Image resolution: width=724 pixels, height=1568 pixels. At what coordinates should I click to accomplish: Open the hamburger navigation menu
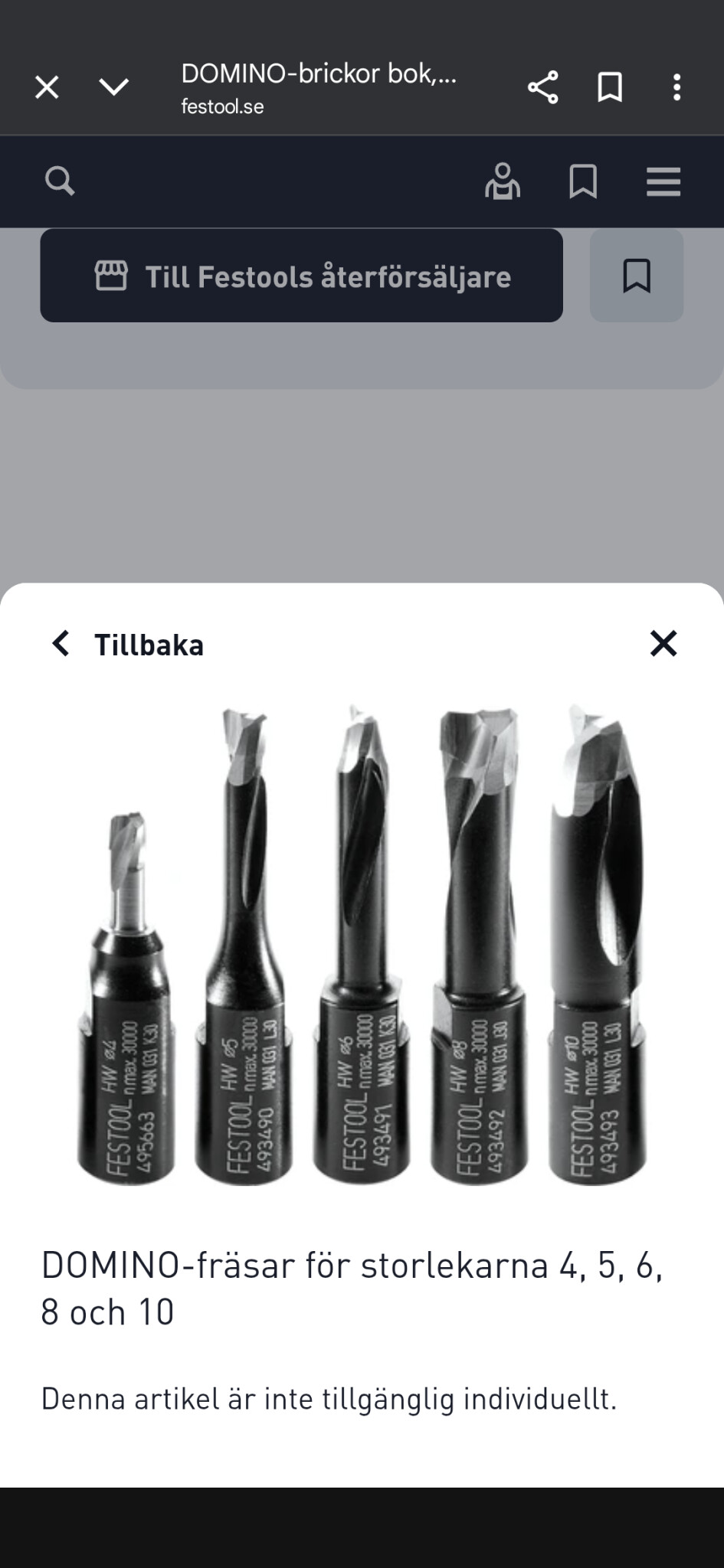[x=663, y=181]
